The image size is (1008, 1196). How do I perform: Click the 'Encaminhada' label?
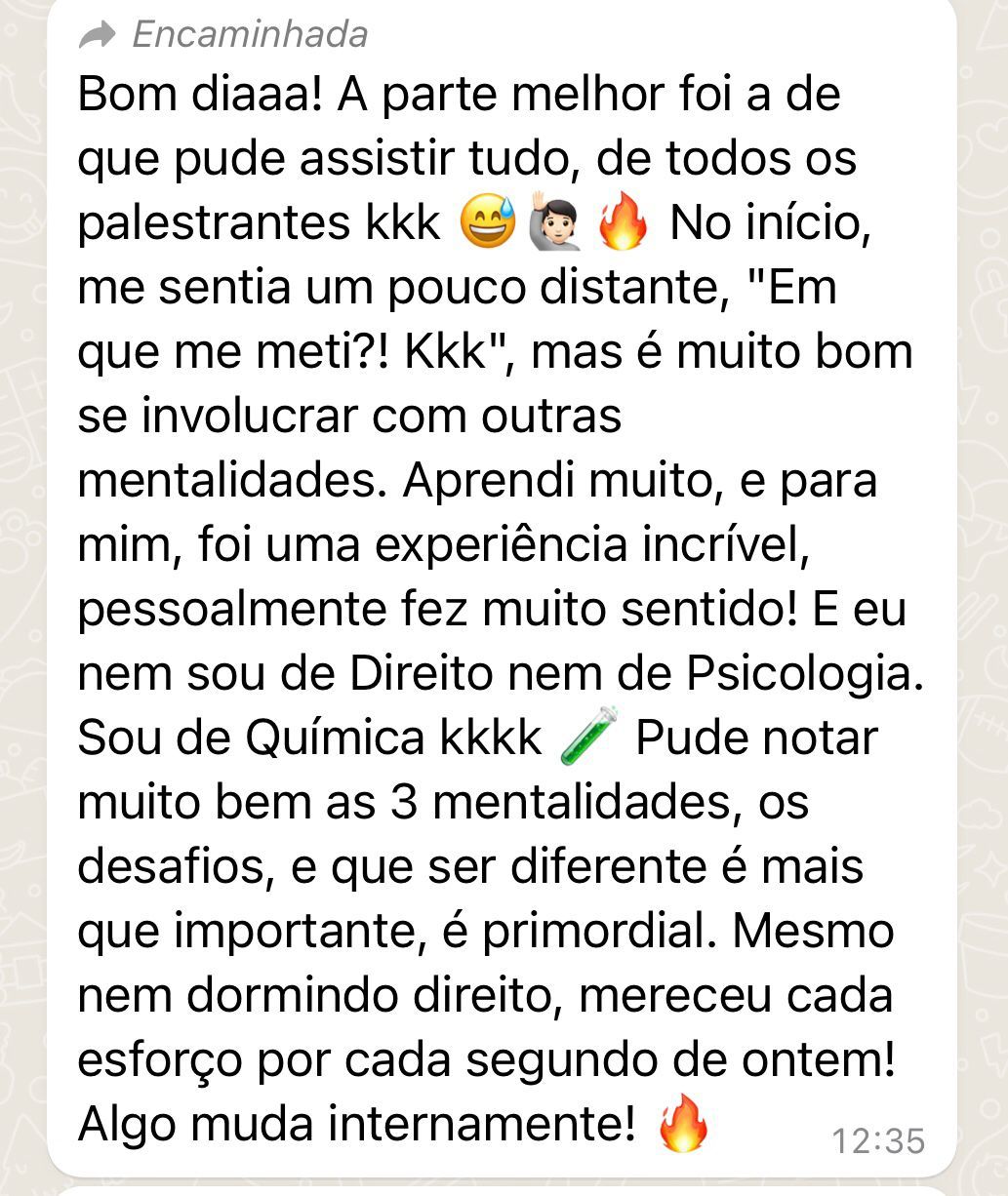[250, 33]
